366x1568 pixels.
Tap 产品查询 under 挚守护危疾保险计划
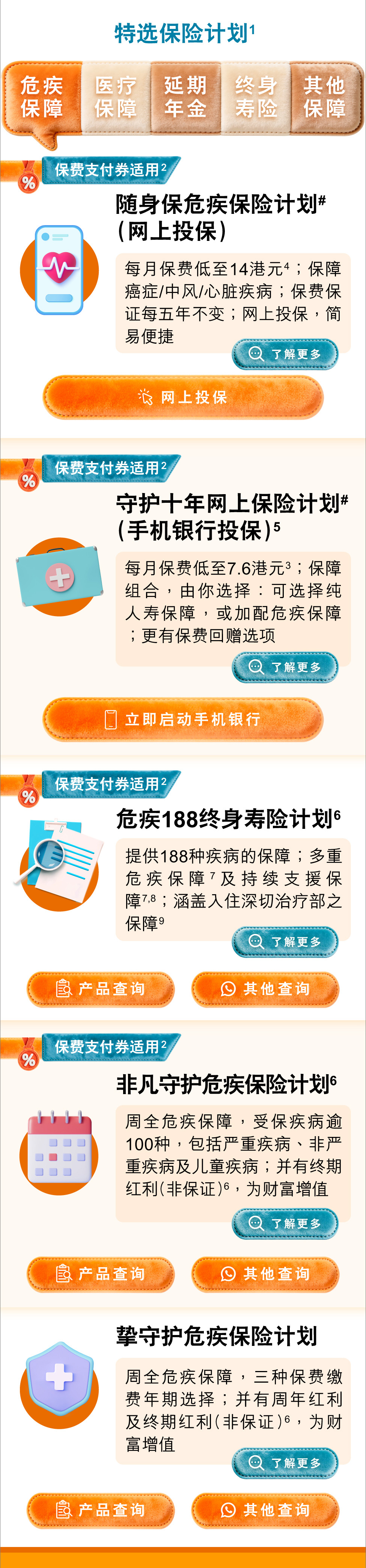coord(101,1510)
